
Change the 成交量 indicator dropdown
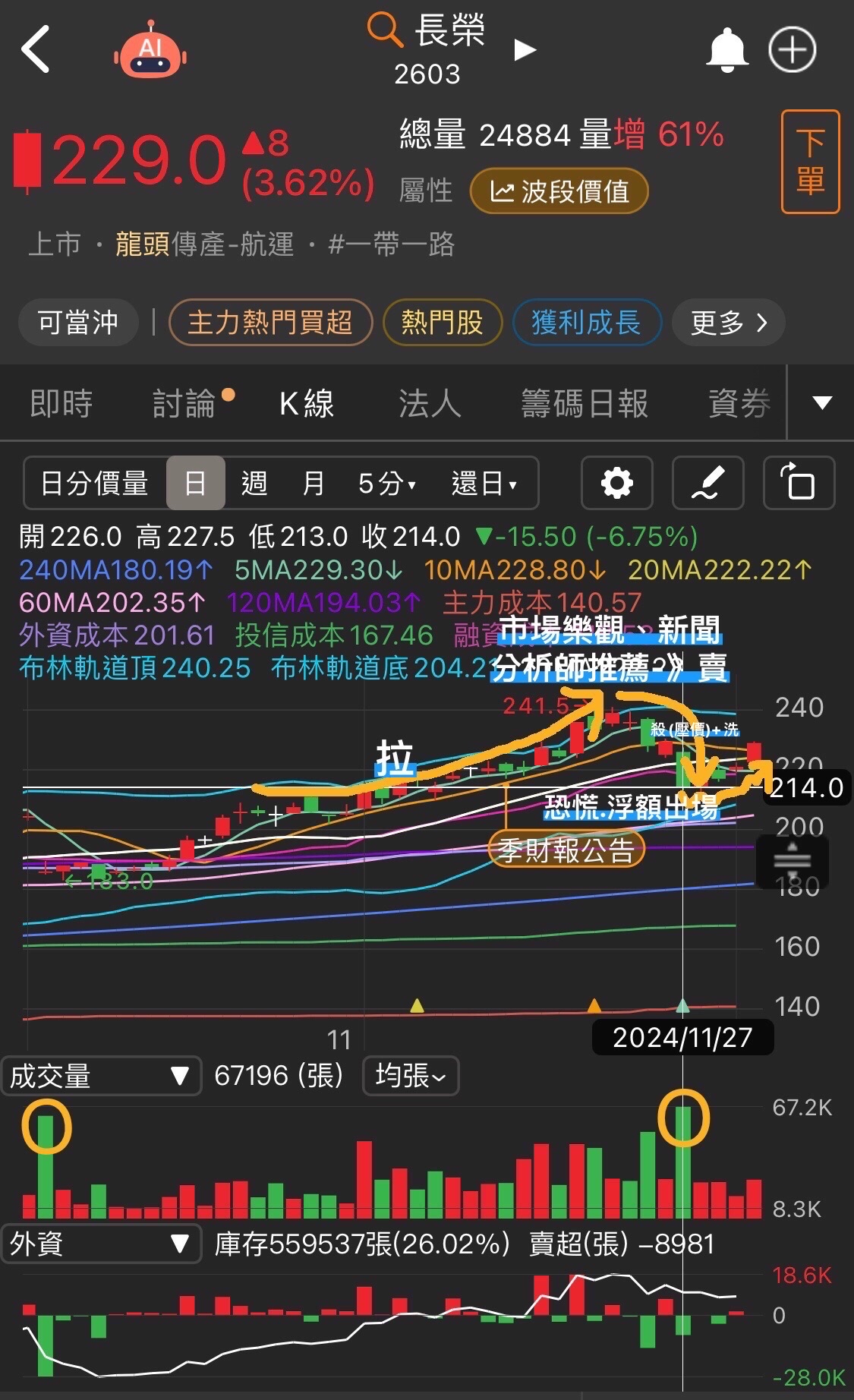pyautogui.click(x=101, y=1076)
